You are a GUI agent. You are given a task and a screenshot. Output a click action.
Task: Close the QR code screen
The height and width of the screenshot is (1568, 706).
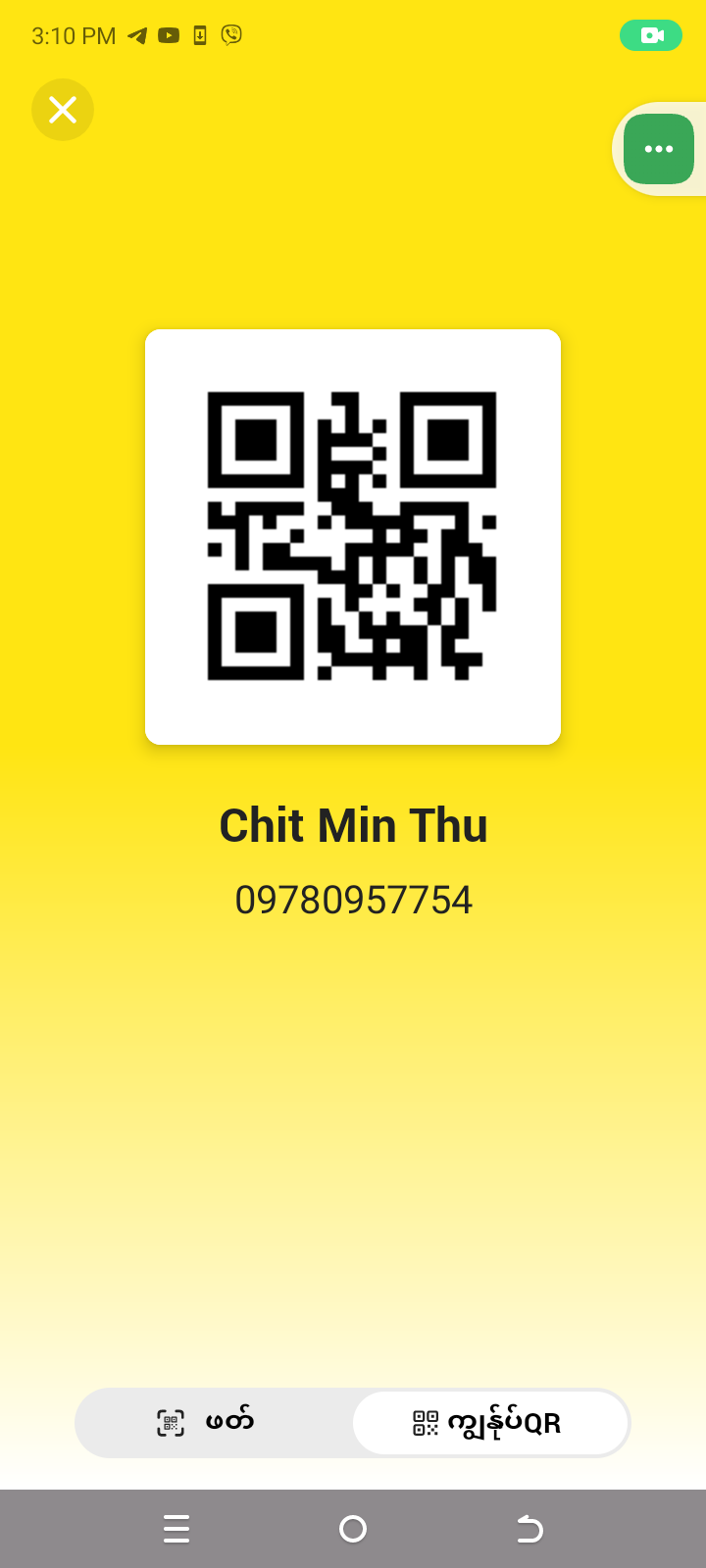tap(63, 110)
